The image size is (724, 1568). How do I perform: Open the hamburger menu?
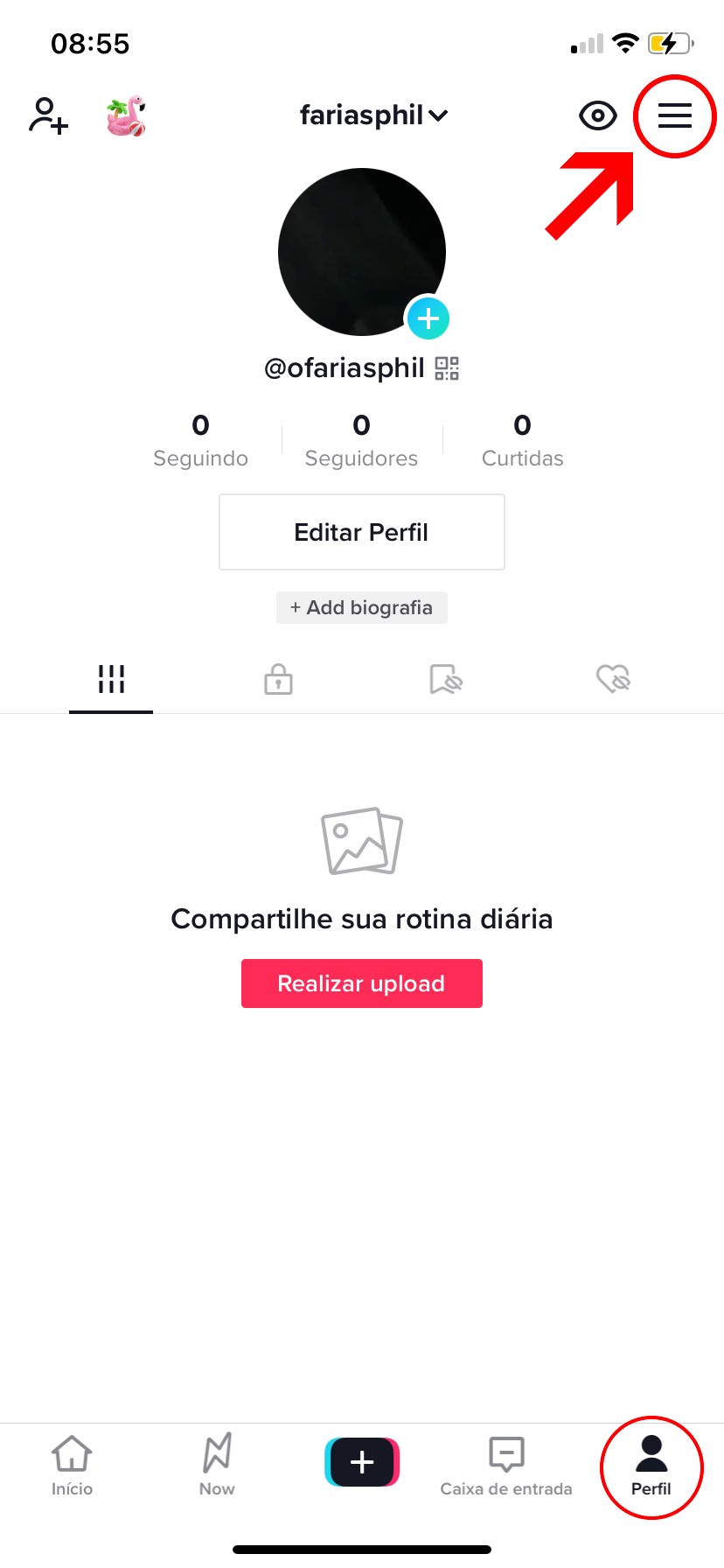point(674,115)
